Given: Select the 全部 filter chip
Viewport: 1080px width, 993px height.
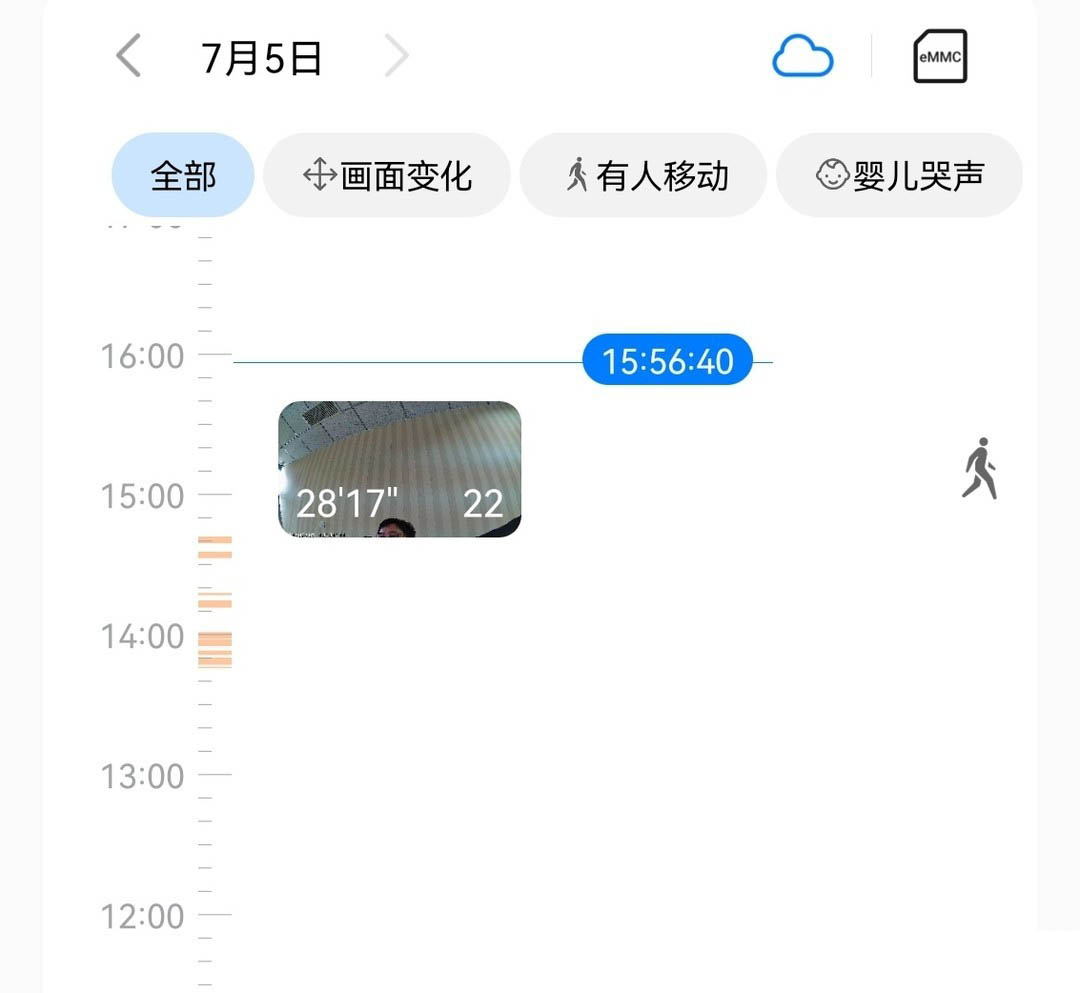Looking at the screenshot, I should tap(183, 176).
